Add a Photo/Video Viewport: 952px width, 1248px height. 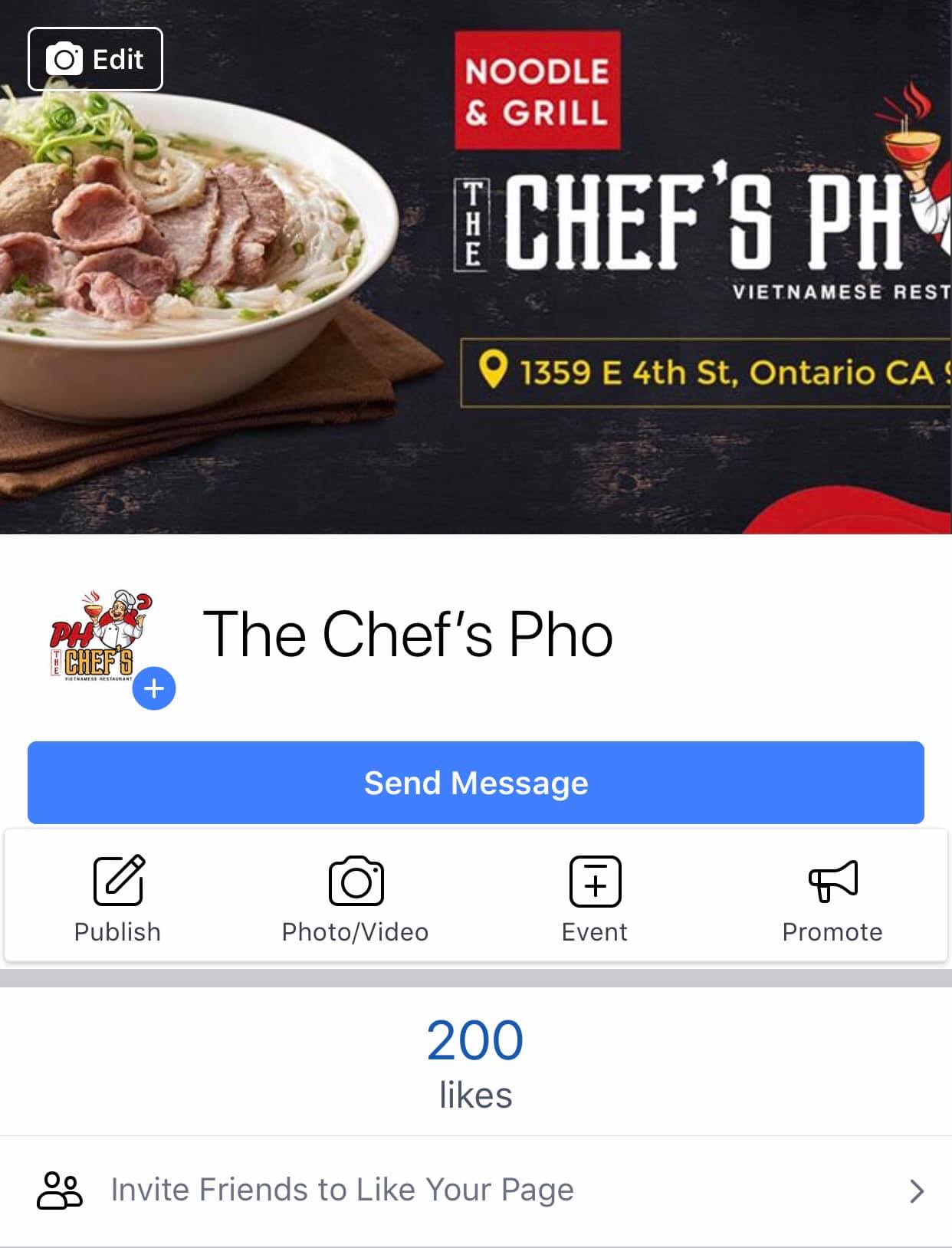pos(356,898)
